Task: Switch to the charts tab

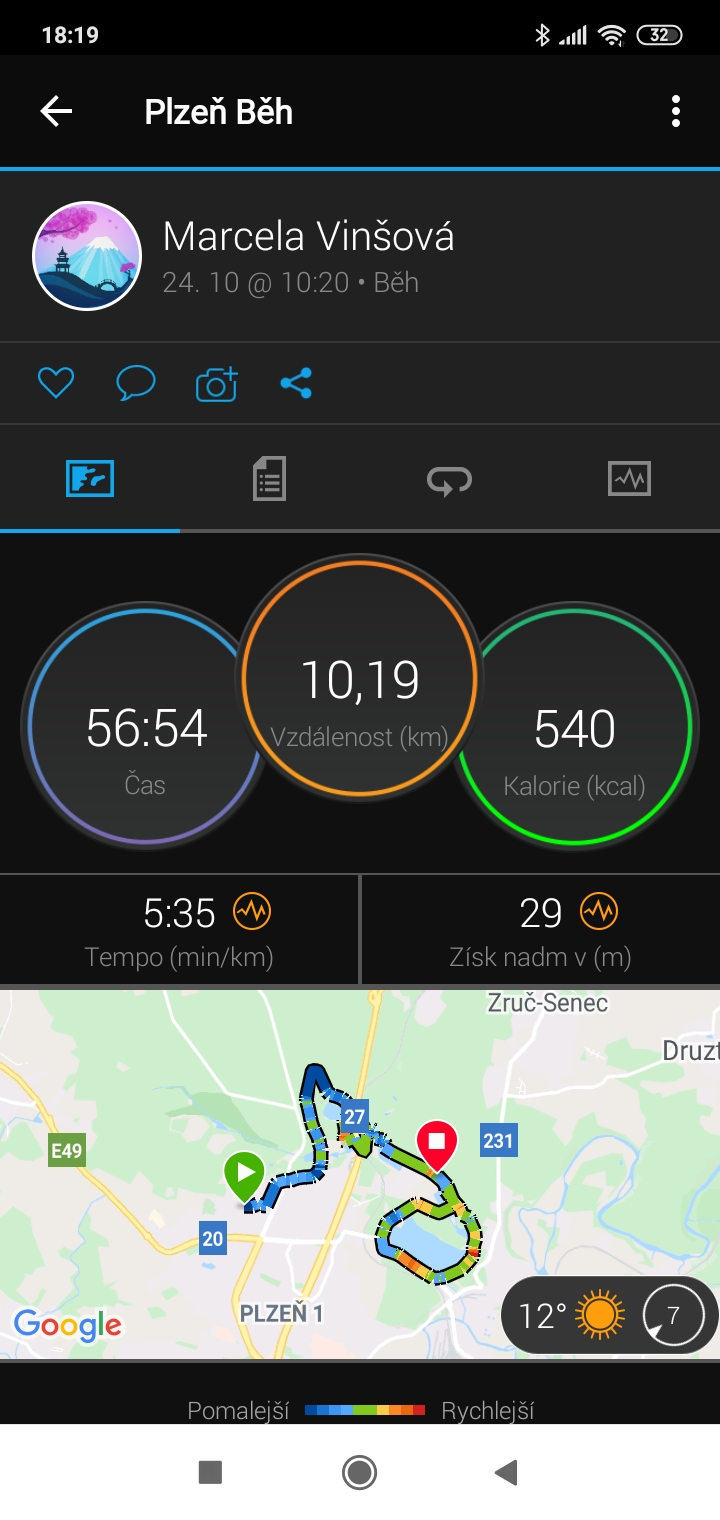Action: (x=629, y=479)
